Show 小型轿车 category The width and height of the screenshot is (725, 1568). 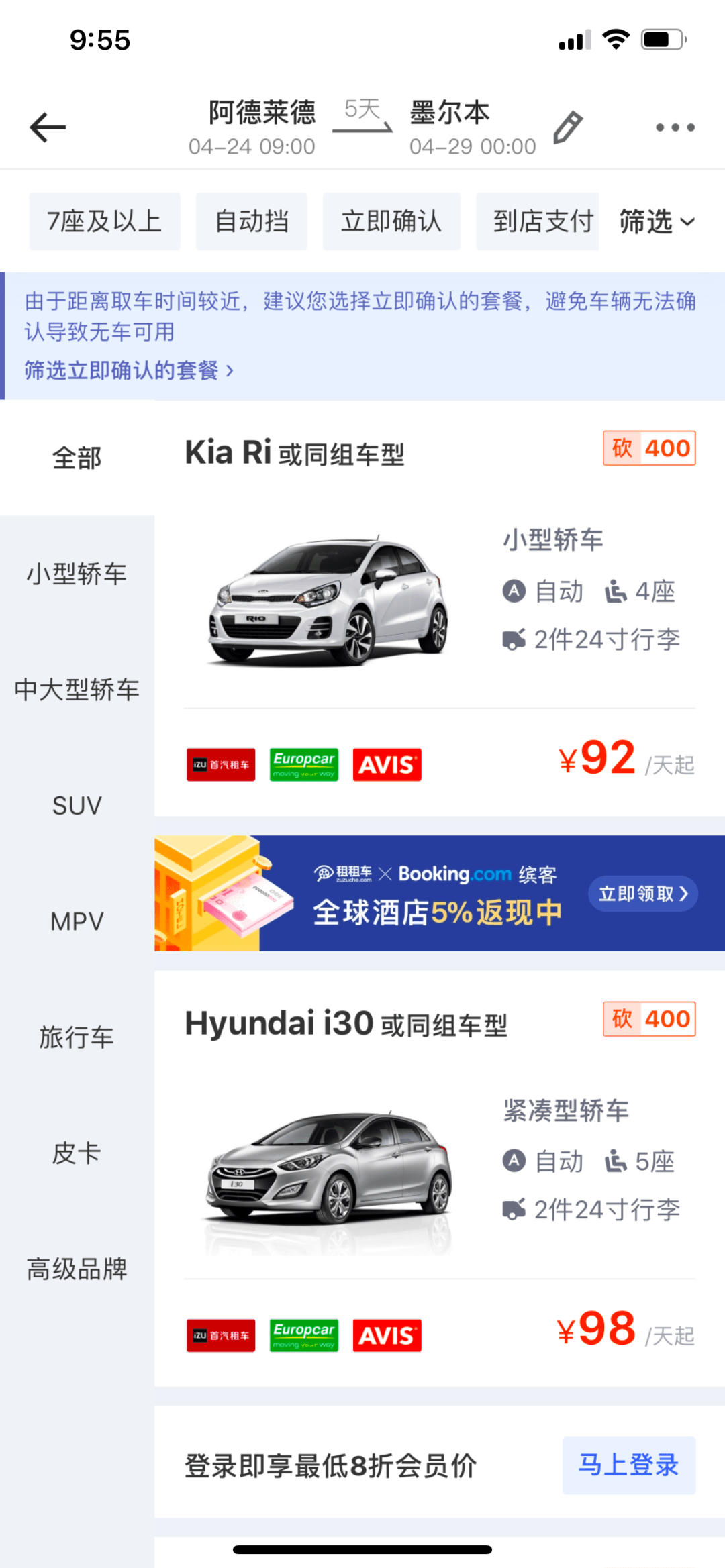pyautogui.click(x=77, y=574)
